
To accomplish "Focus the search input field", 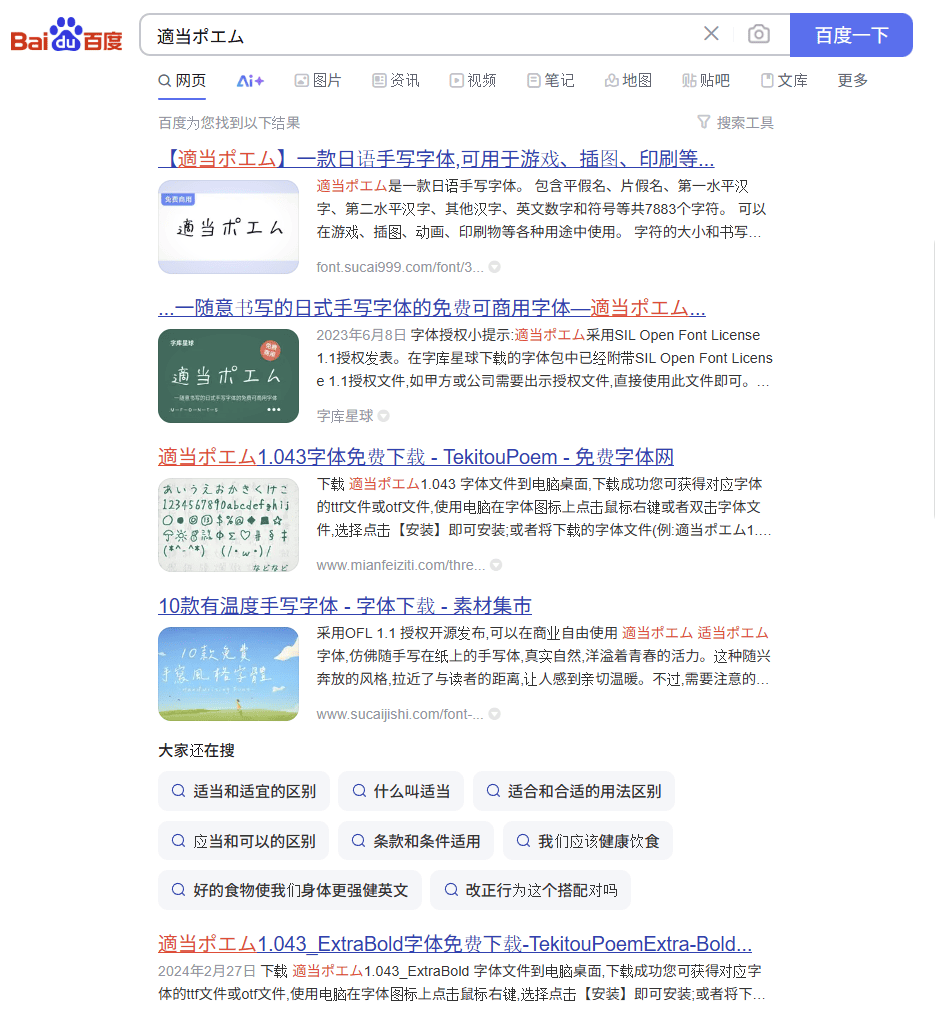I will (x=420, y=35).
